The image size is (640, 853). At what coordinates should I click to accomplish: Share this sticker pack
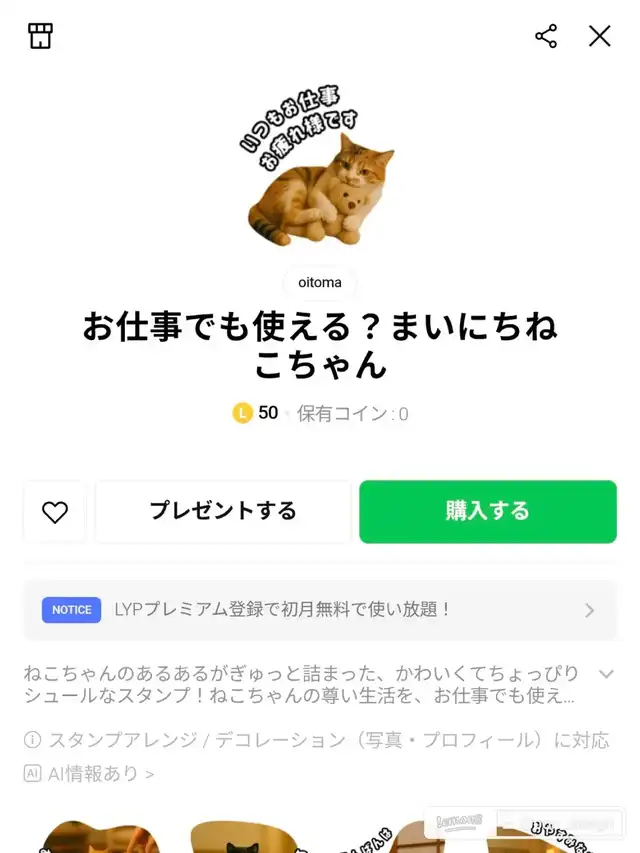coord(546,36)
